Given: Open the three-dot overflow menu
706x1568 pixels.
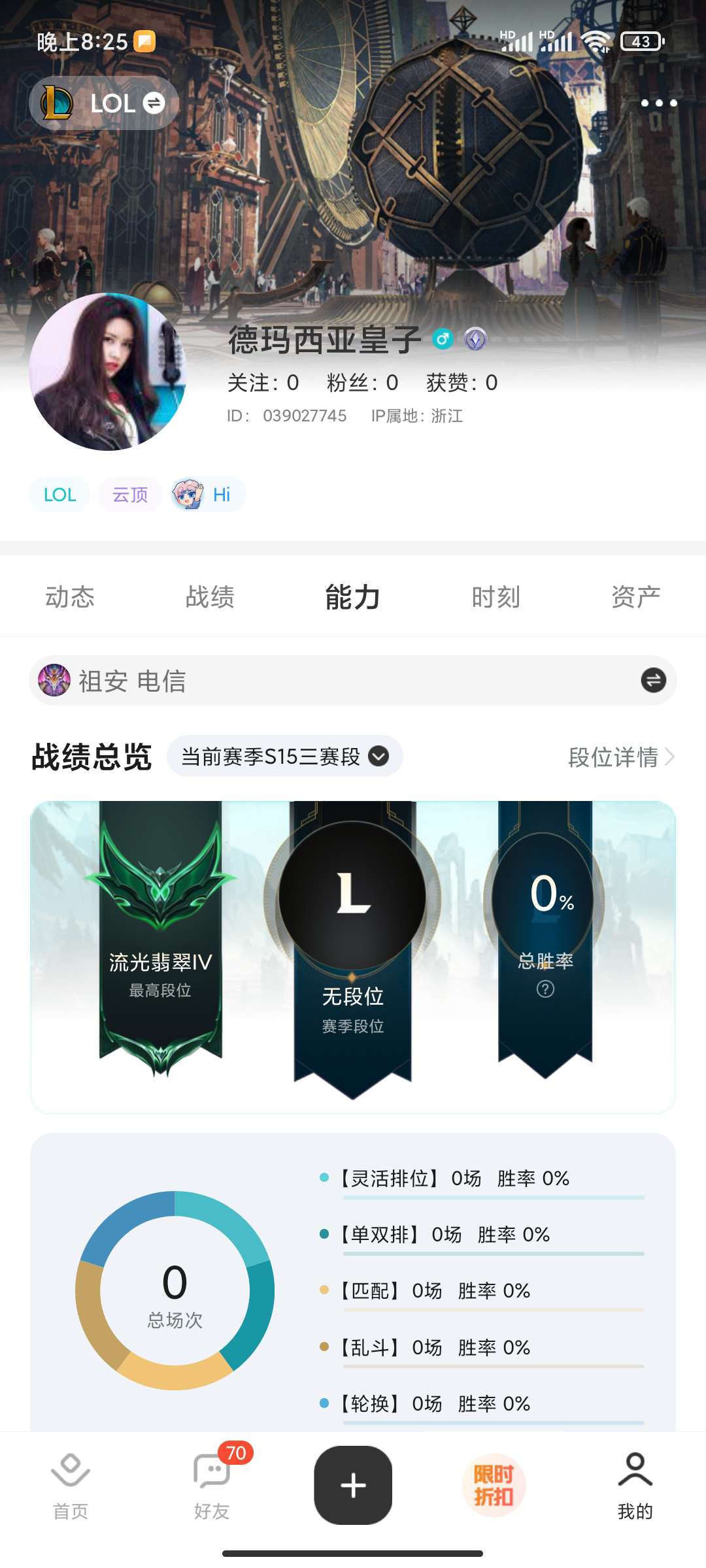Looking at the screenshot, I should (x=658, y=103).
